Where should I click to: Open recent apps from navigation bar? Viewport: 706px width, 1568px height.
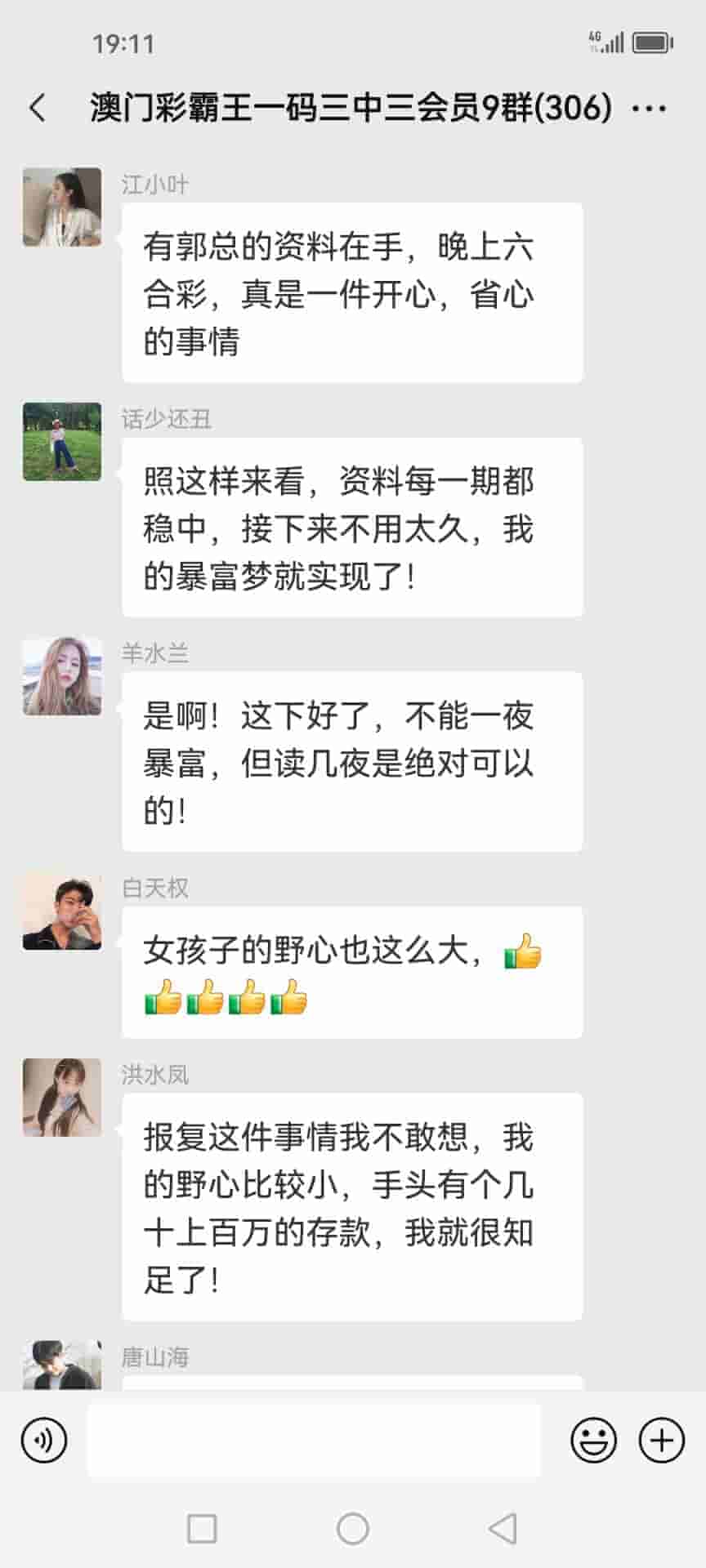pyautogui.click(x=202, y=1528)
